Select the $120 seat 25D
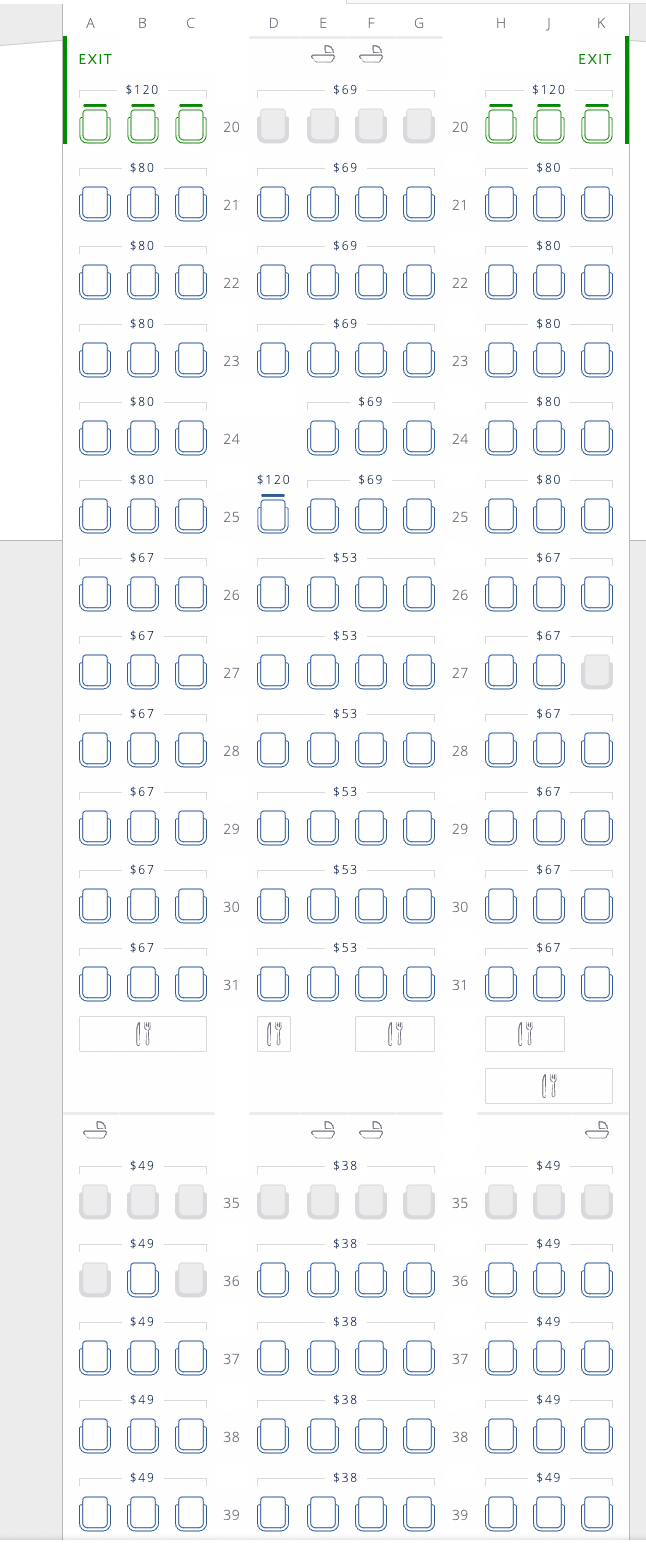The height and width of the screenshot is (1544, 646). tap(273, 516)
